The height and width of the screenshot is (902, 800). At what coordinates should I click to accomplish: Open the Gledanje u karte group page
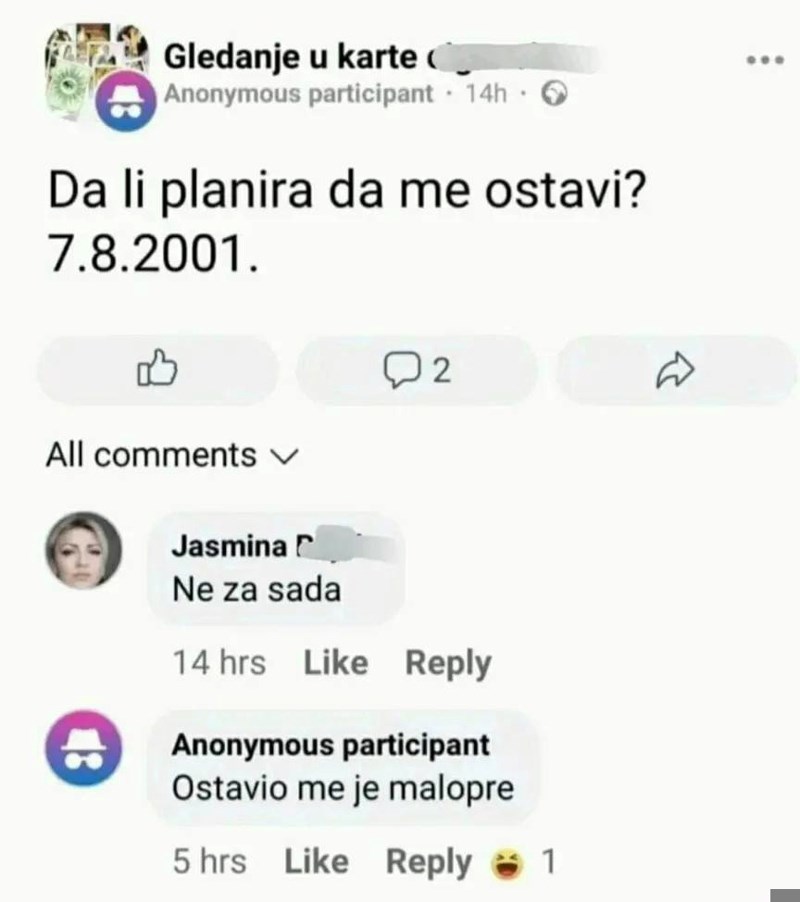[290, 57]
